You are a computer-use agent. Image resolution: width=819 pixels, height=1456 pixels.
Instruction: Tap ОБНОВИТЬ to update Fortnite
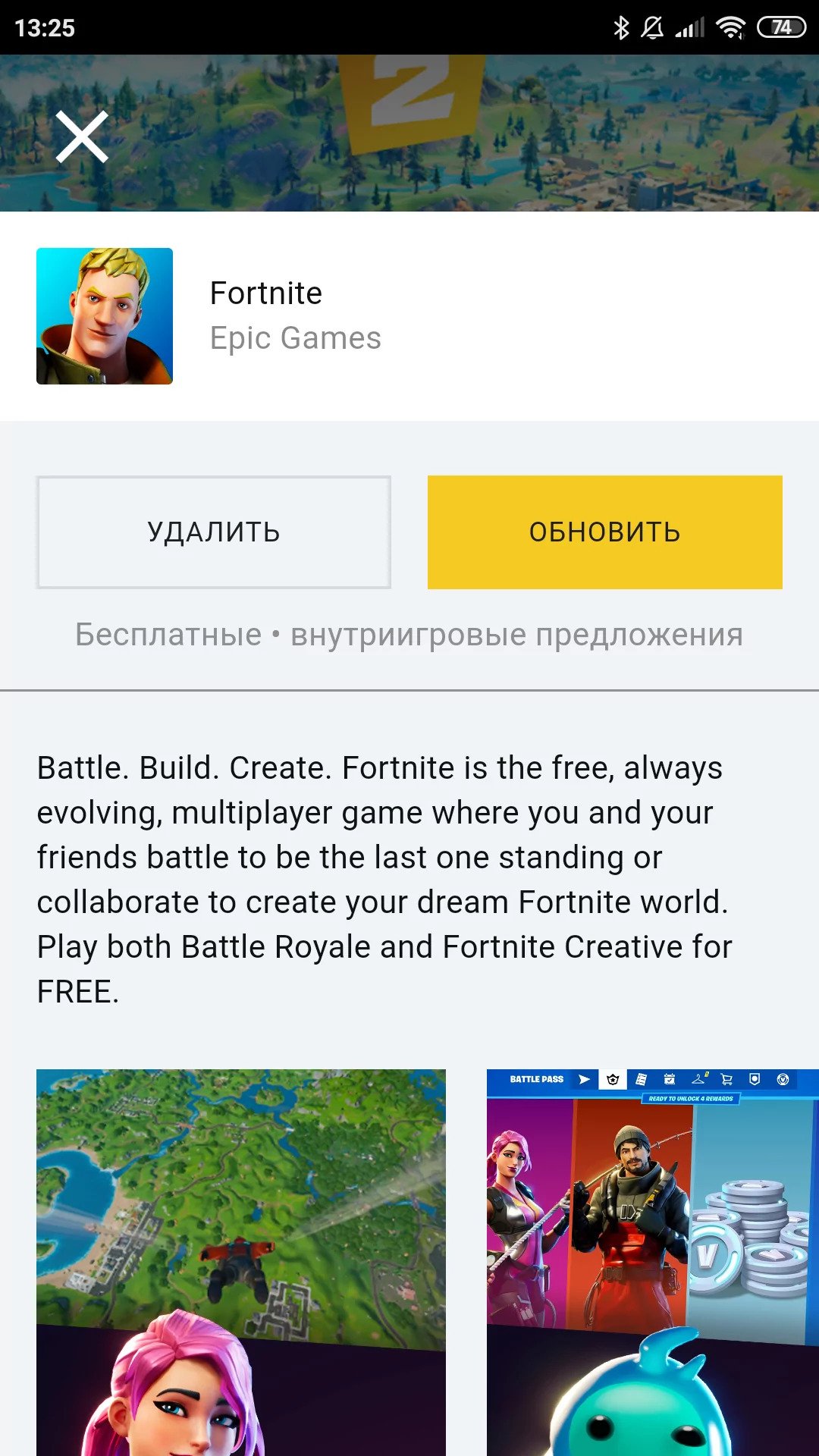point(605,532)
